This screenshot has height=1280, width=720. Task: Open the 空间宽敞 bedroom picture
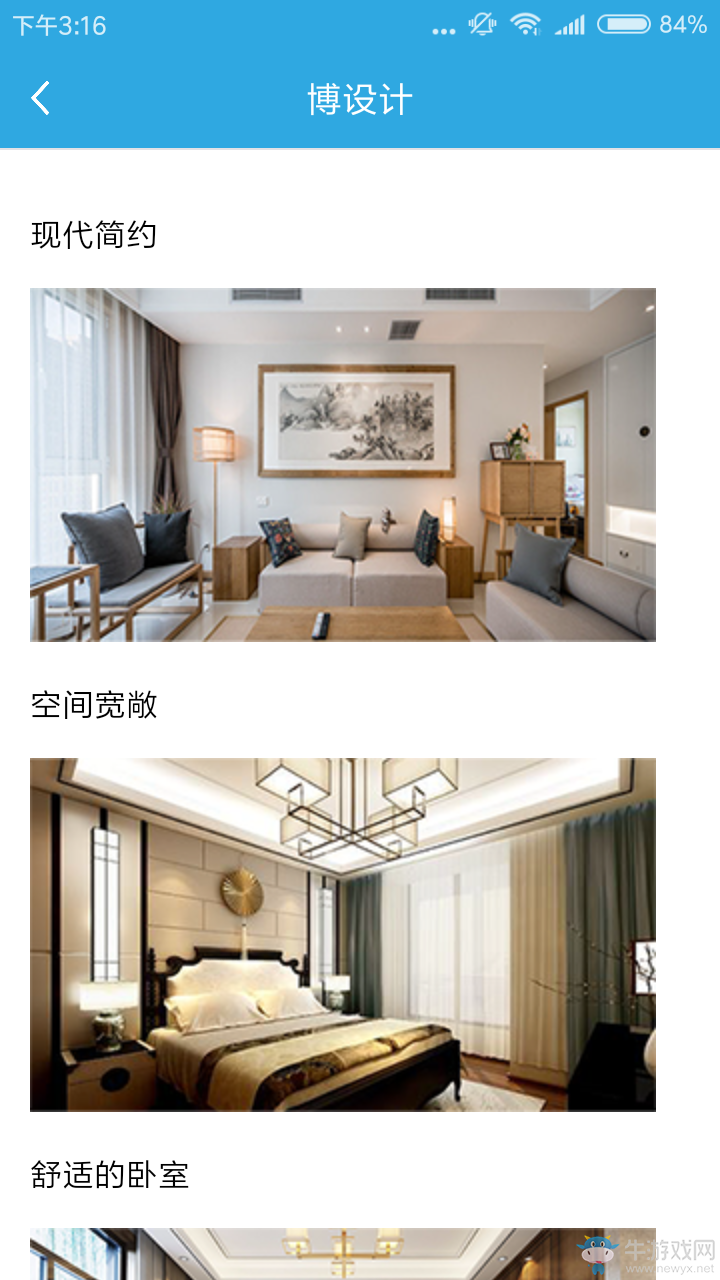[x=343, y=935]
